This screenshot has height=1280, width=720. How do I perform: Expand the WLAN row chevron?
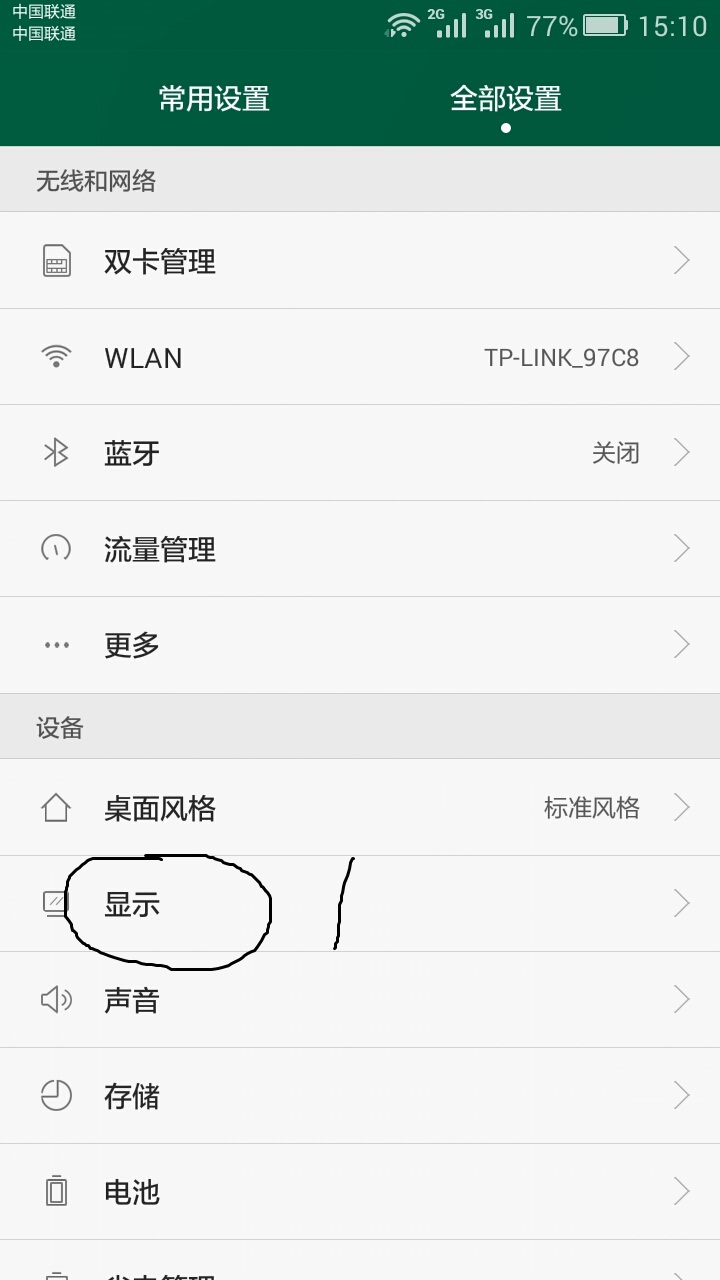(x=682, y=356)
